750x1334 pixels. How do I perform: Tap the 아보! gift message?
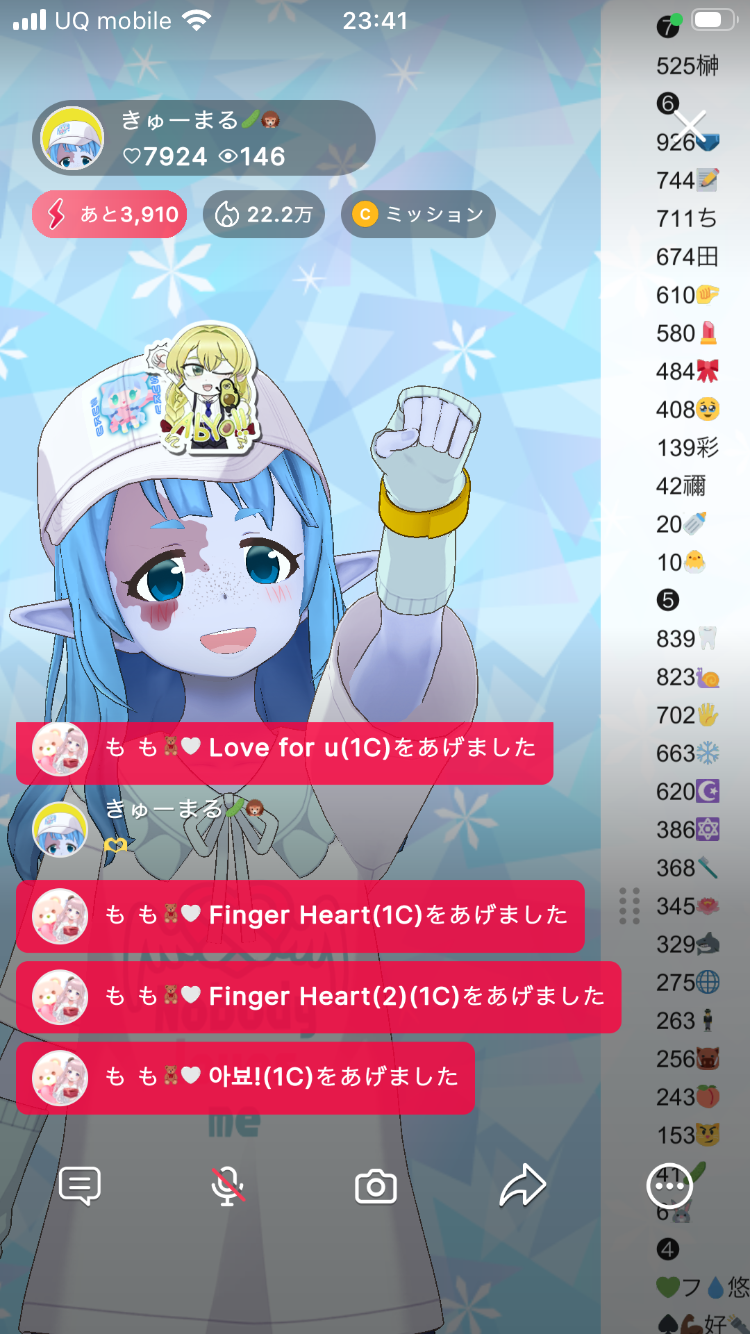[x=245, y=1077]
